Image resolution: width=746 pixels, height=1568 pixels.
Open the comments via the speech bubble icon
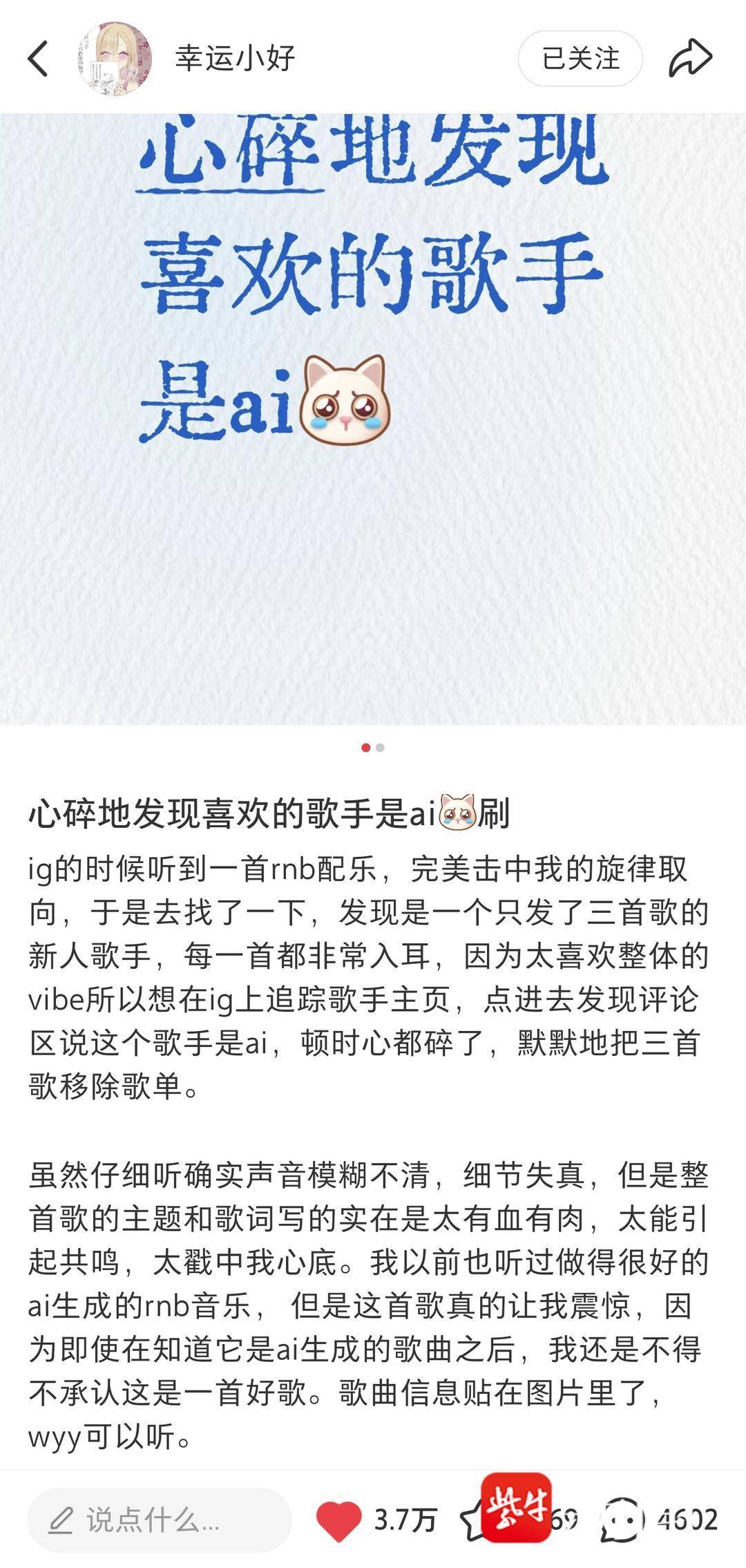pos(621,1521)
